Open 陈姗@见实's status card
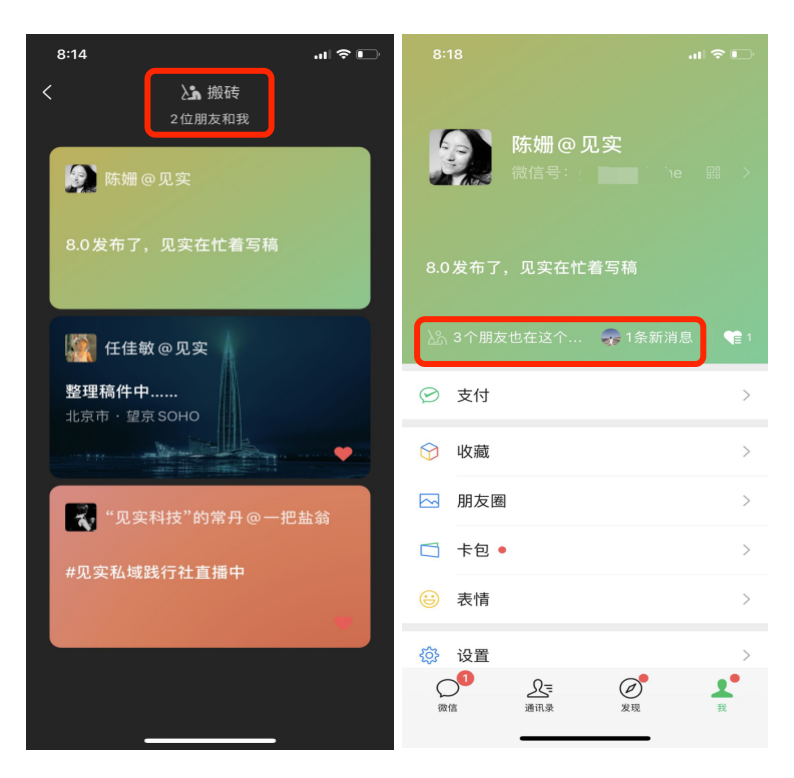The height and width of the screenshot is (778, 794). tap(210, 228)
